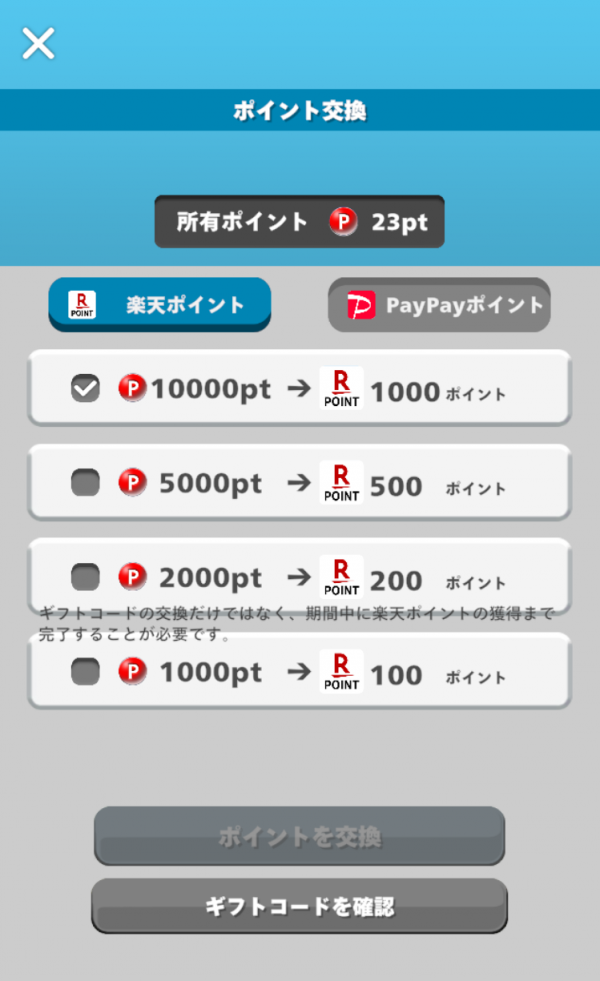Tap the ポイントを交換 button

(299, 836)
